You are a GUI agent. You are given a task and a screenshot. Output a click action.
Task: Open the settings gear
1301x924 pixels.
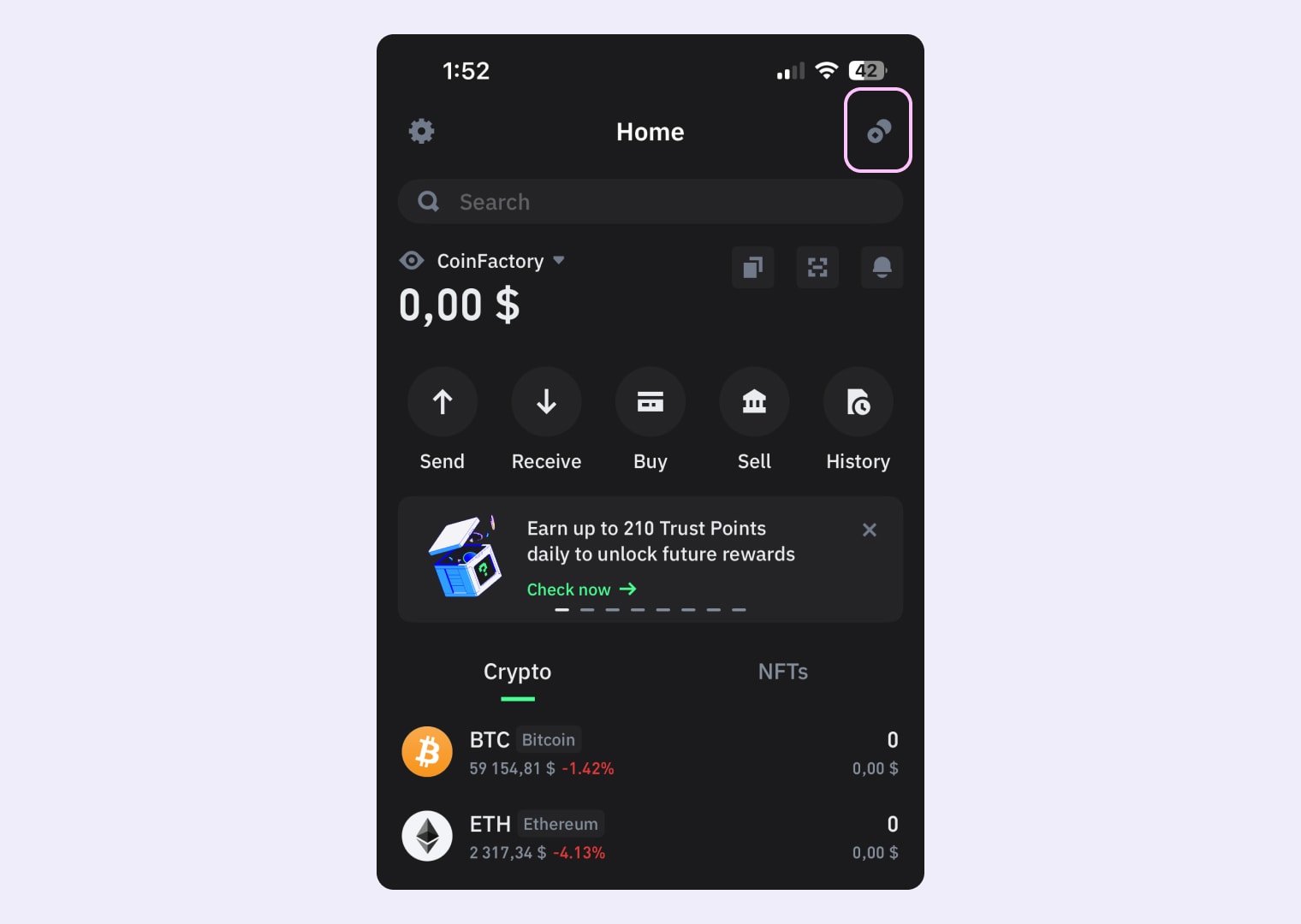point(421,131)
